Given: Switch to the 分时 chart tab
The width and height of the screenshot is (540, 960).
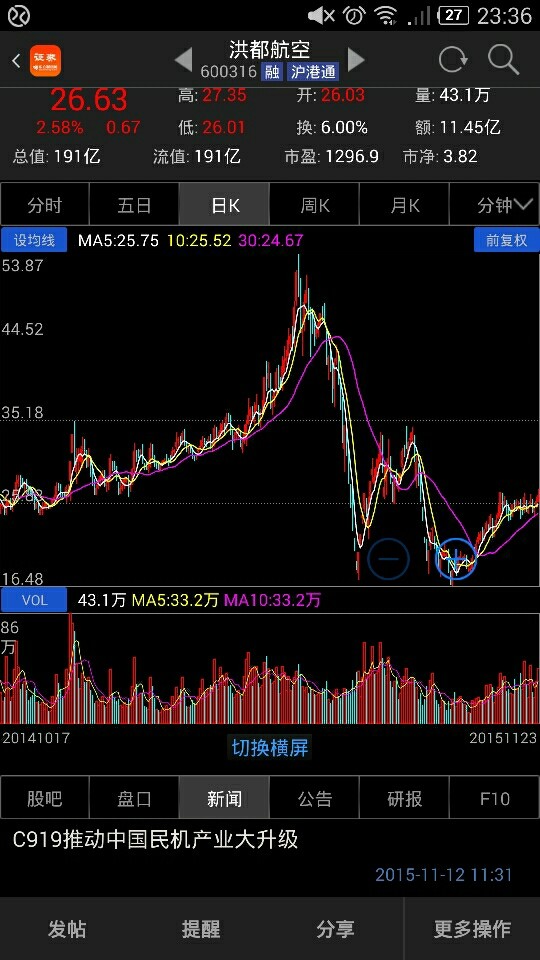Looking at the screenshot, I should coord(45,204).
